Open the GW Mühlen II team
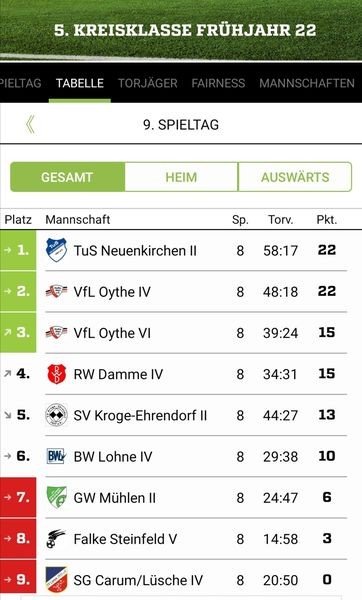This screenshot has width=362, height=600. tap(181, 497)
